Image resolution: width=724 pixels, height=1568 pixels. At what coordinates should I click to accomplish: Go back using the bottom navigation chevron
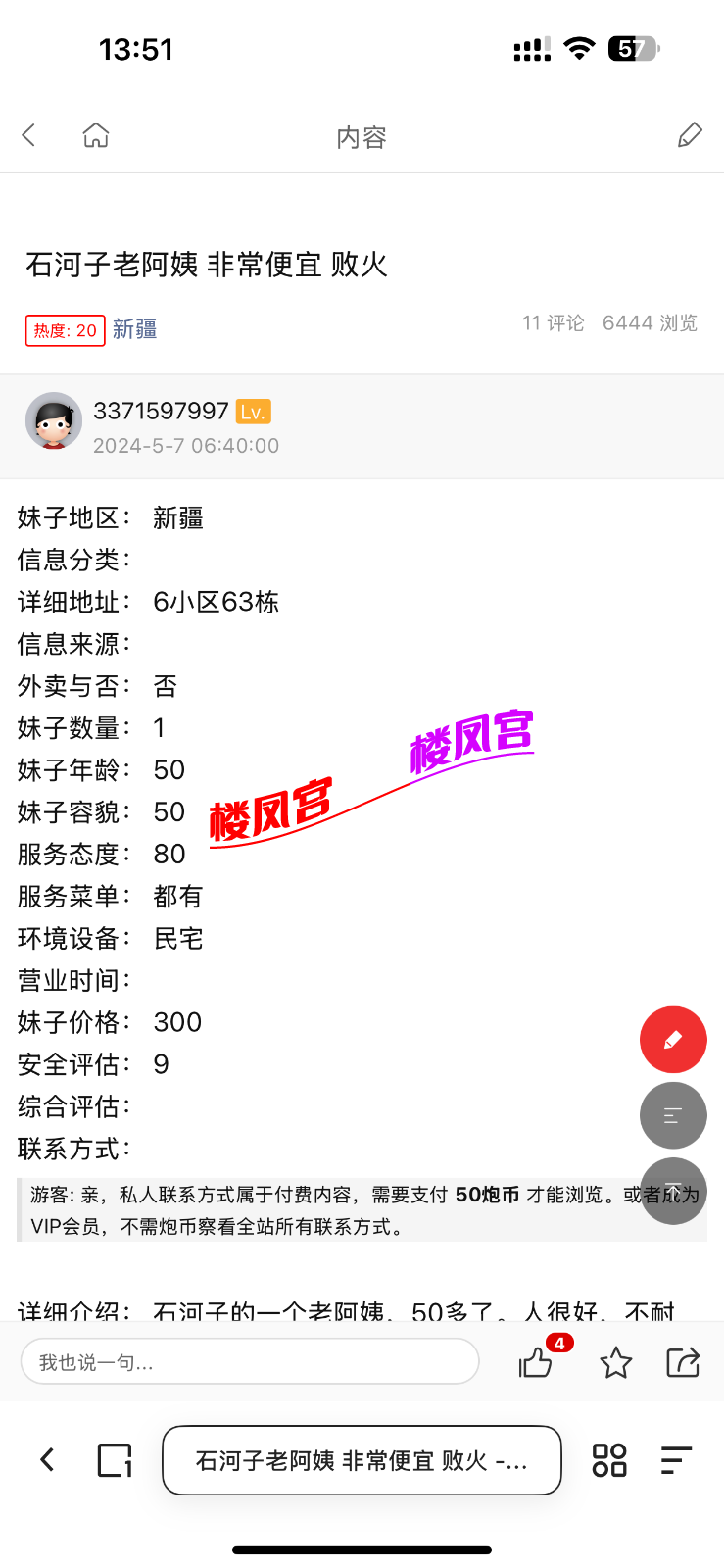[46, 1459]
